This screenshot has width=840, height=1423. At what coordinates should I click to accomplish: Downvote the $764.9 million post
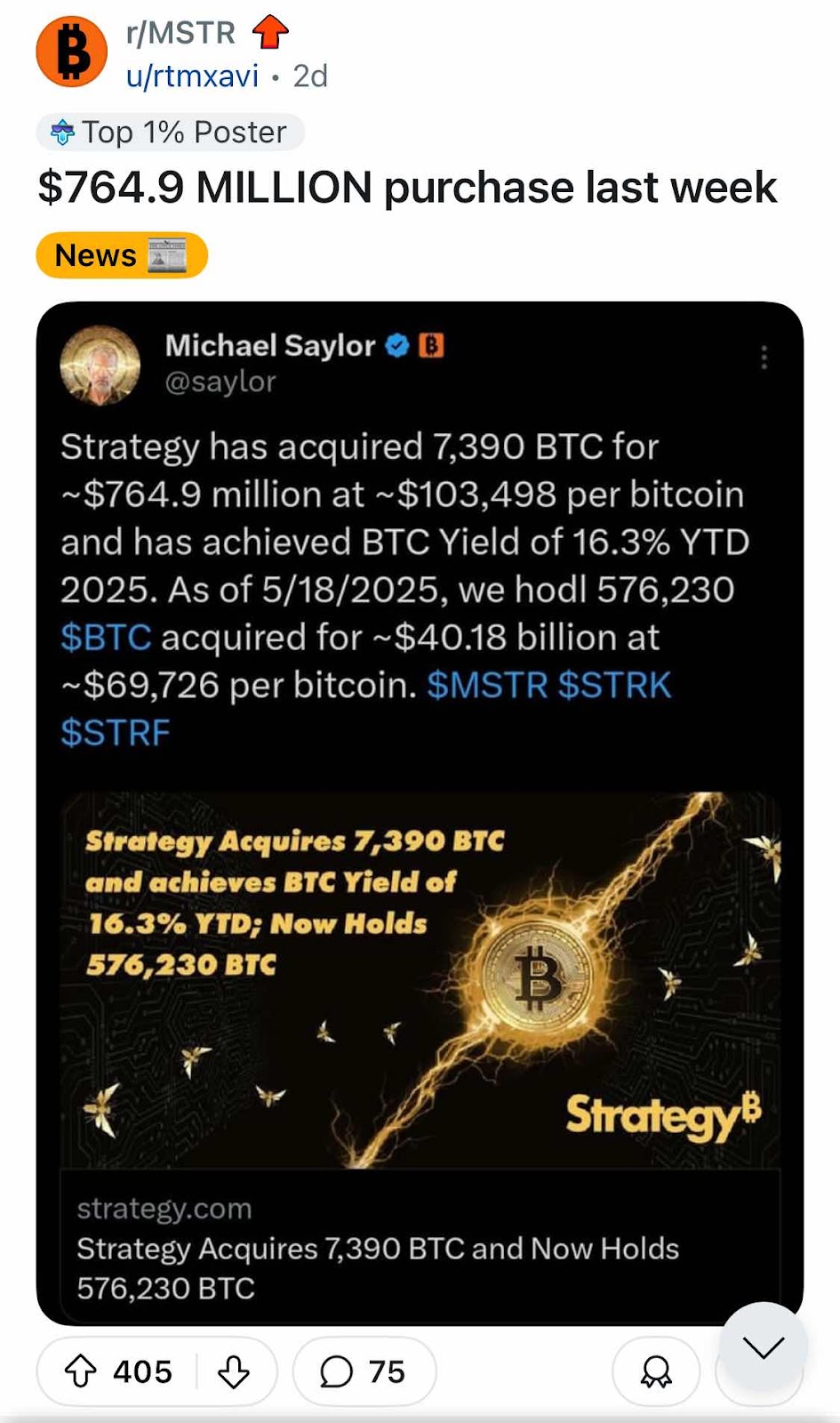(x=234, y=1371)
